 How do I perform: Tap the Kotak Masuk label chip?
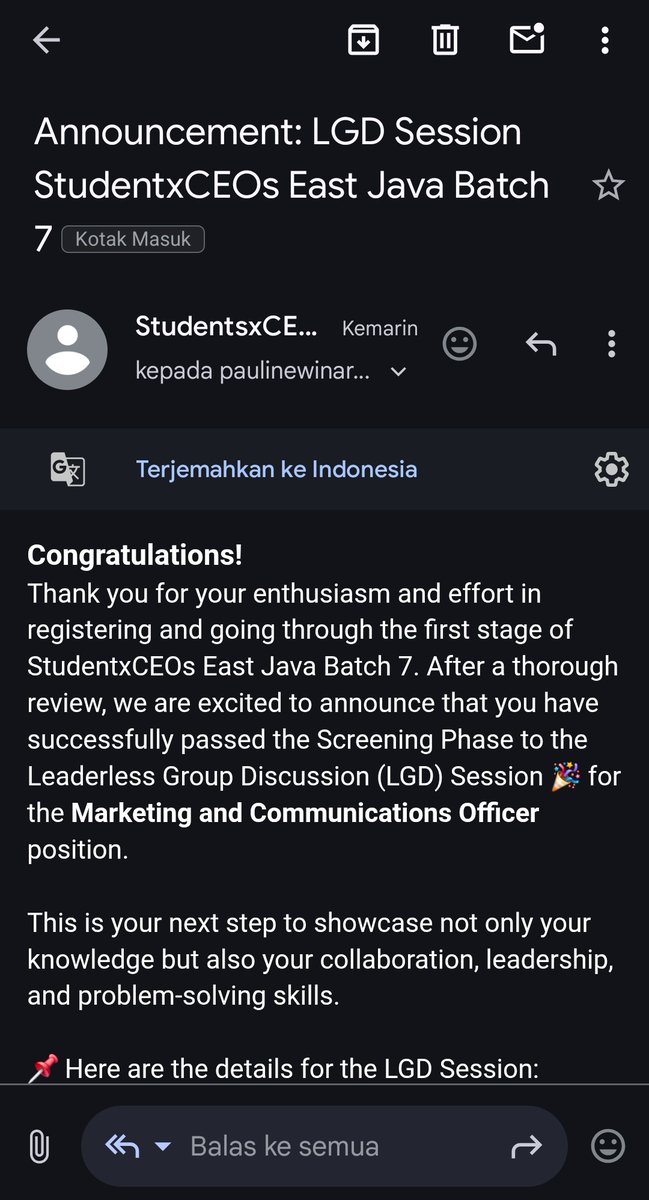133,240
